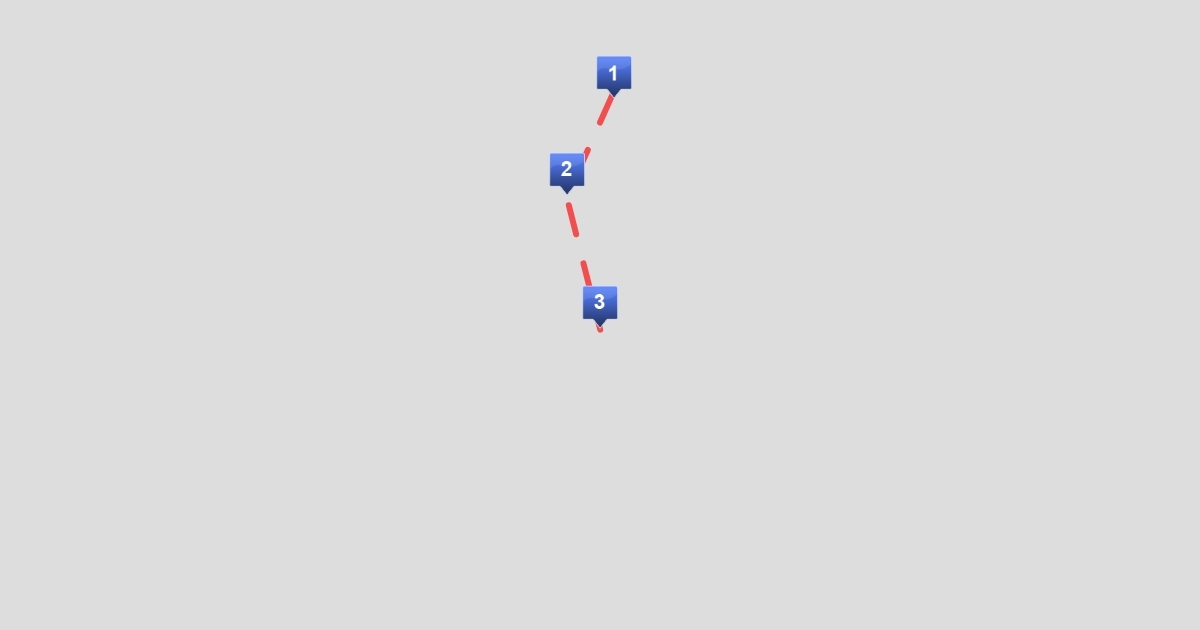Open map marker number 3
Image resolution: width=1200 pixels, height=630 pixels.
[600, 303]
